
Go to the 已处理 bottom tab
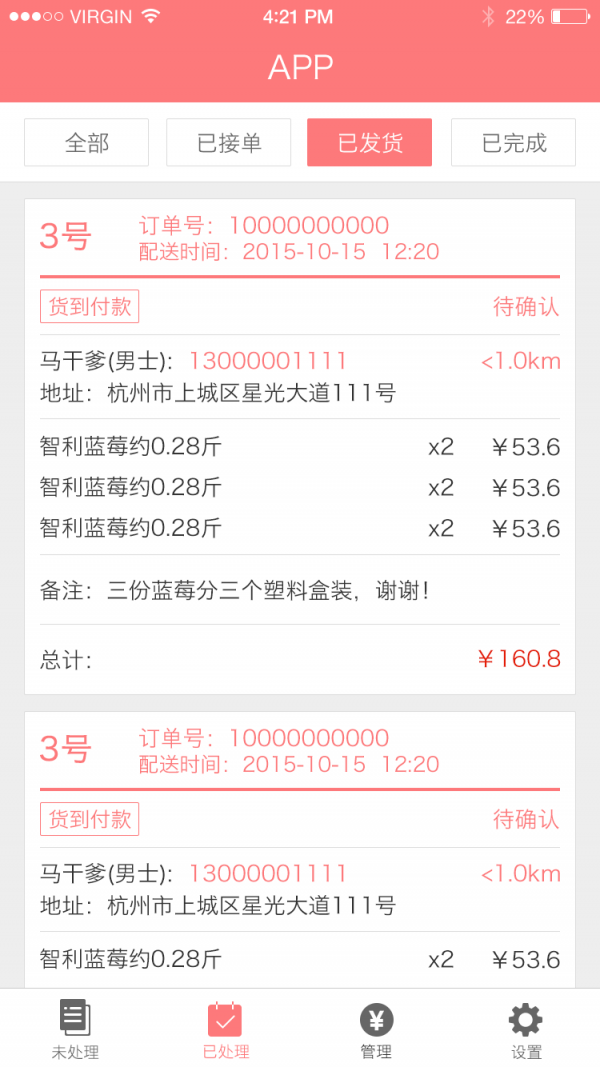225,1028
